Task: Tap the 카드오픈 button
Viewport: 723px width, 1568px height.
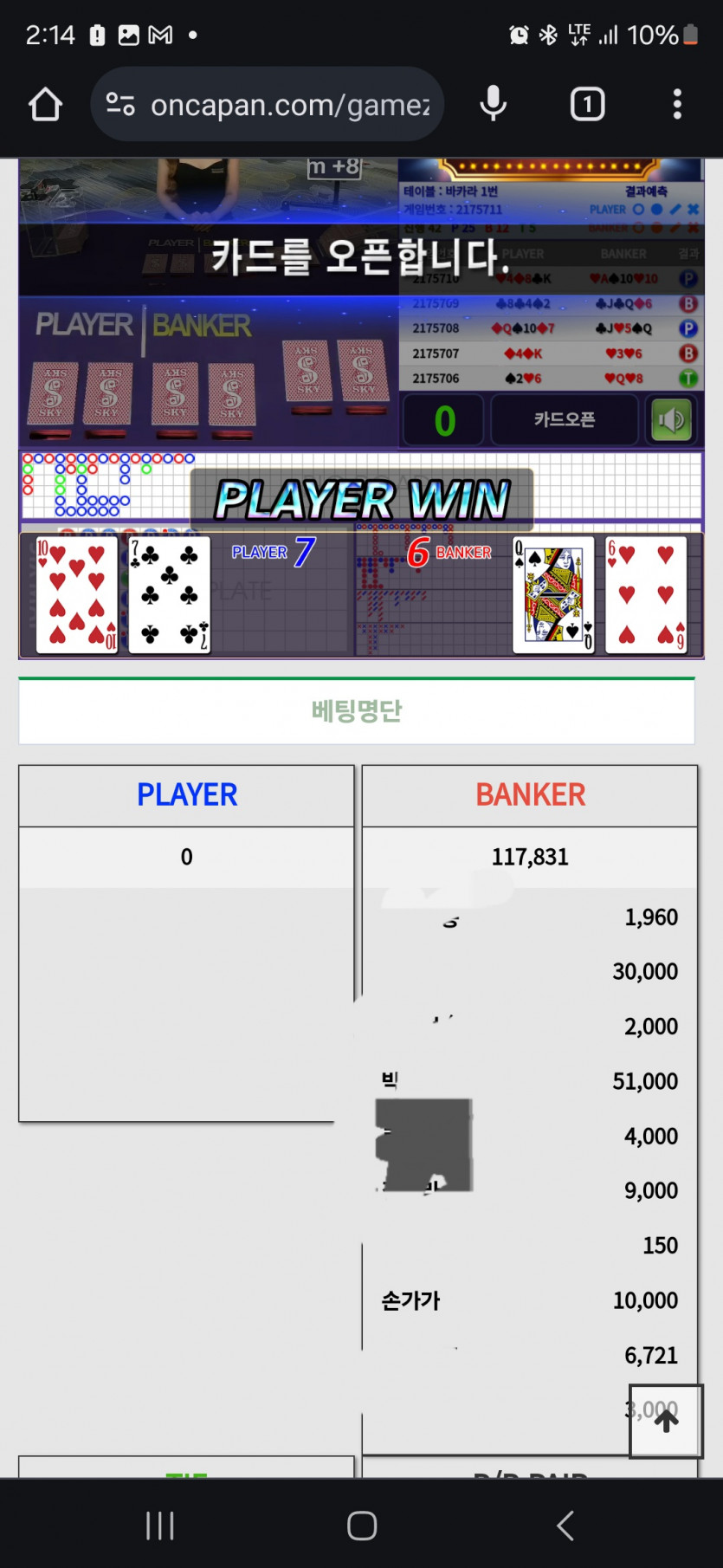Action: 564,420
